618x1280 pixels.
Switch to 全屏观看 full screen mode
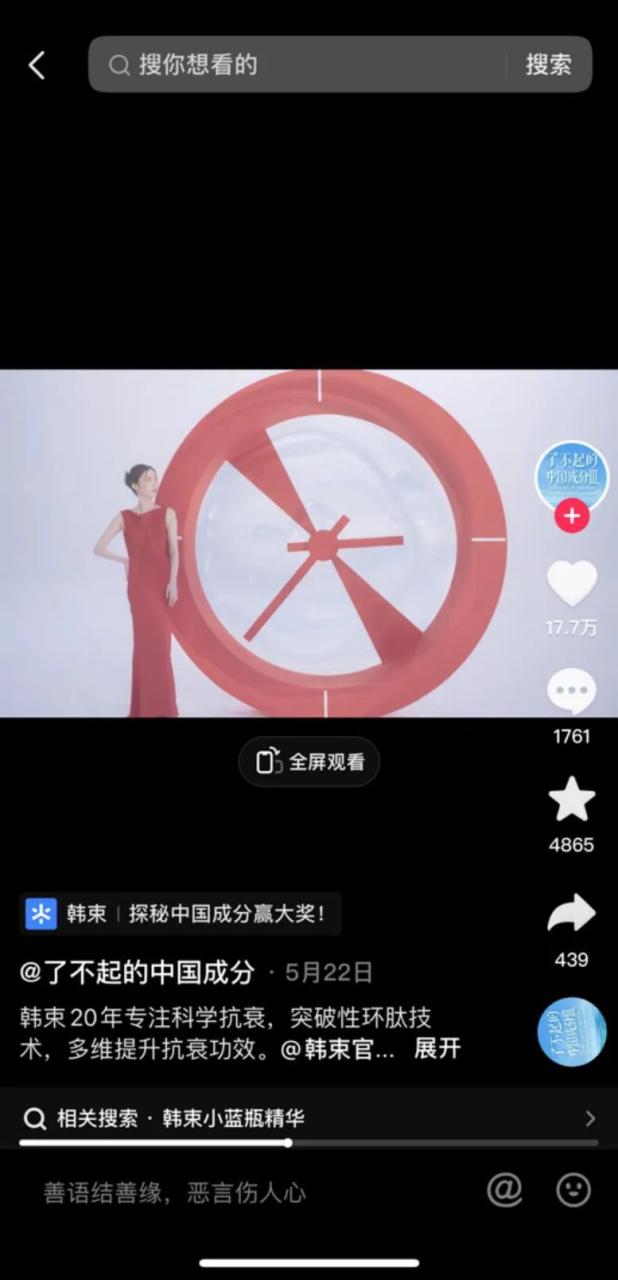(x=309, y=763)
